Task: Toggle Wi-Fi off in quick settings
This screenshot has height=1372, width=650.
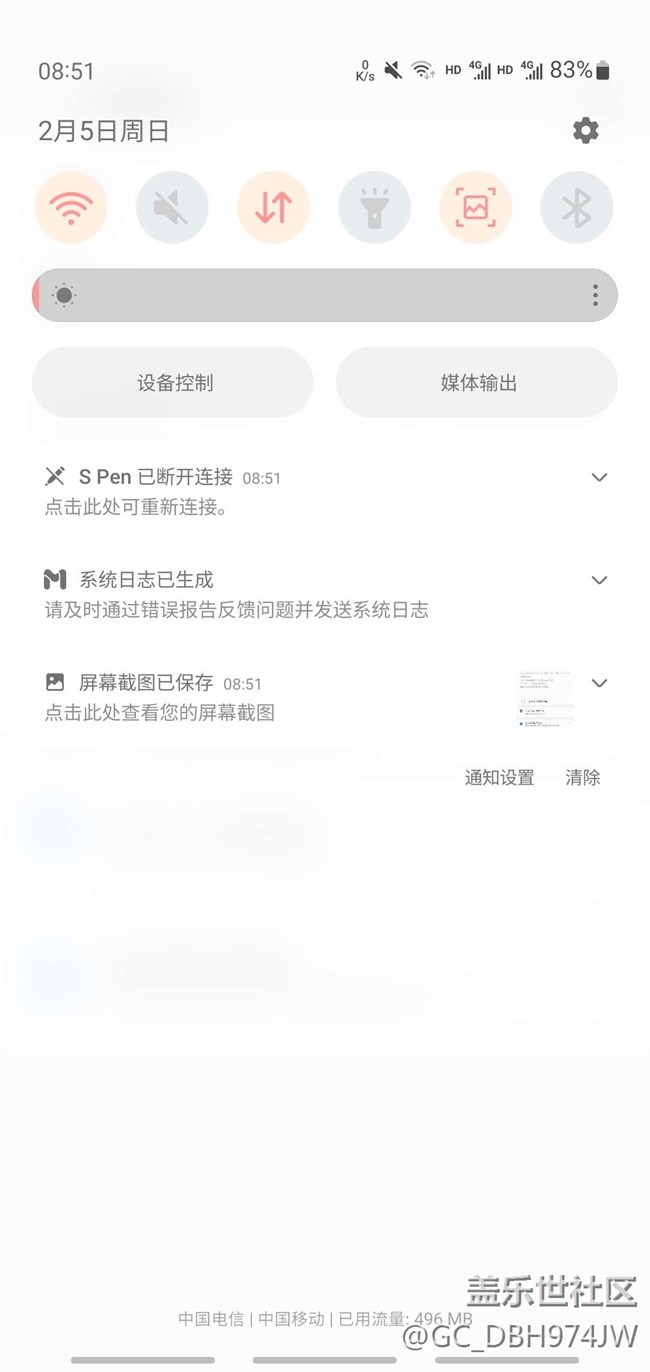Action: click(x=71, y=208)
